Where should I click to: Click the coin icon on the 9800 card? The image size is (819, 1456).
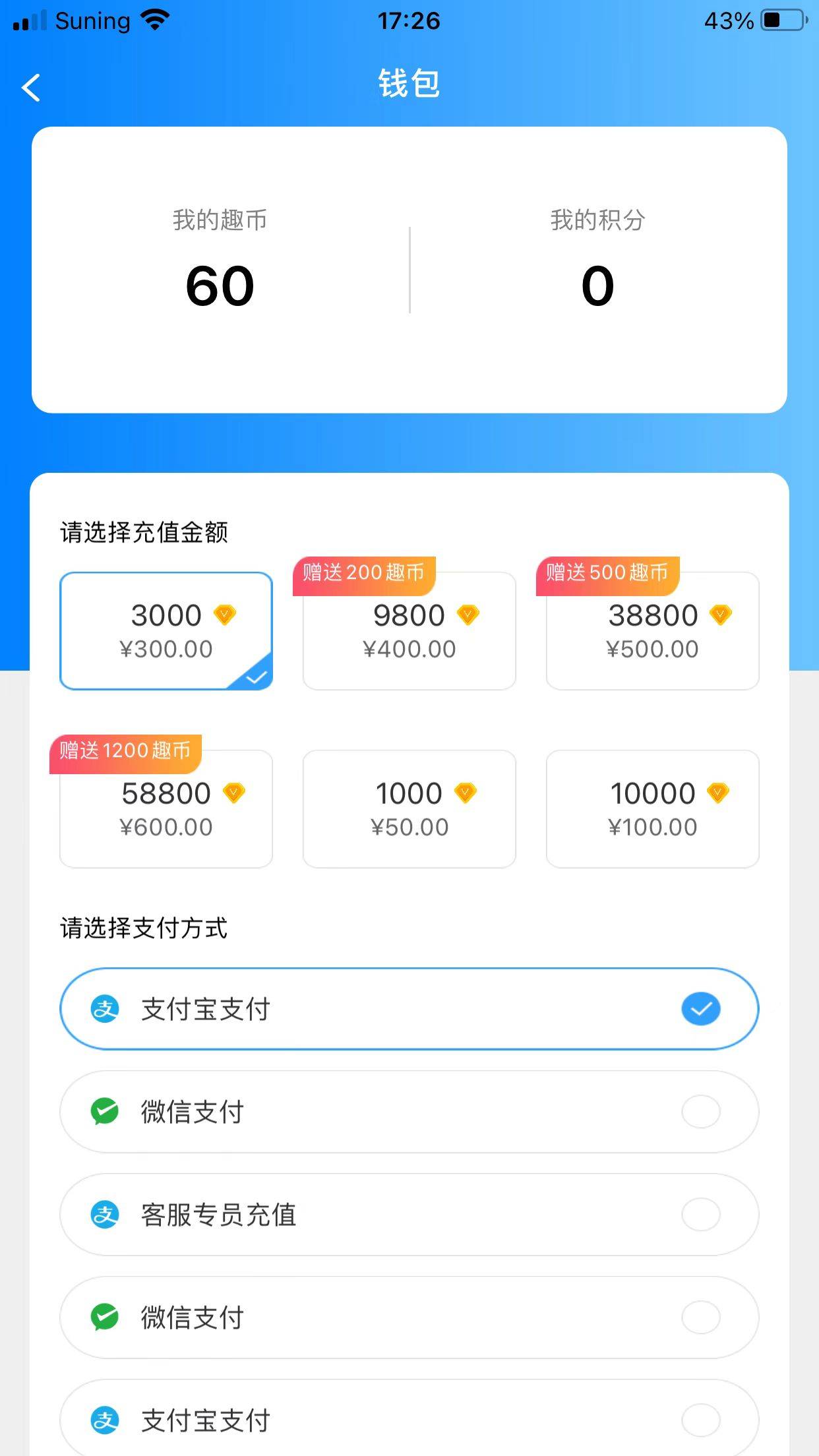468,613
